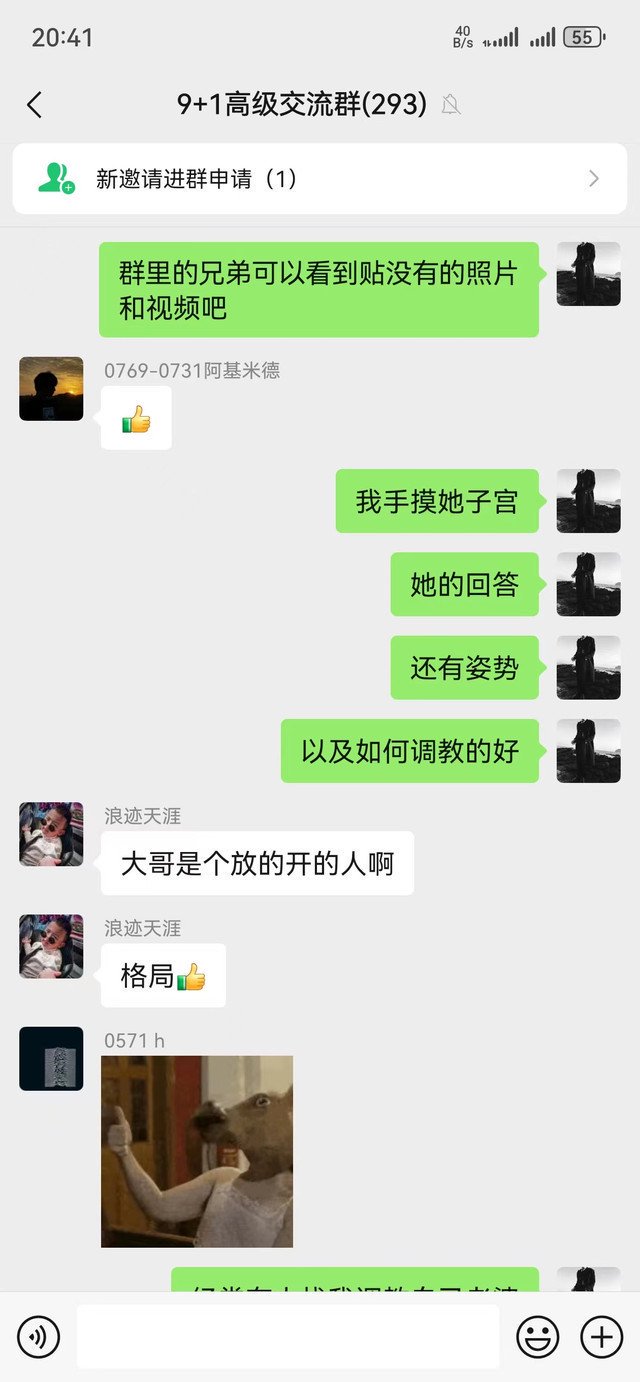
Task: Open the emoji picker
Action: pyautogui.click(x=537, y=1337)
